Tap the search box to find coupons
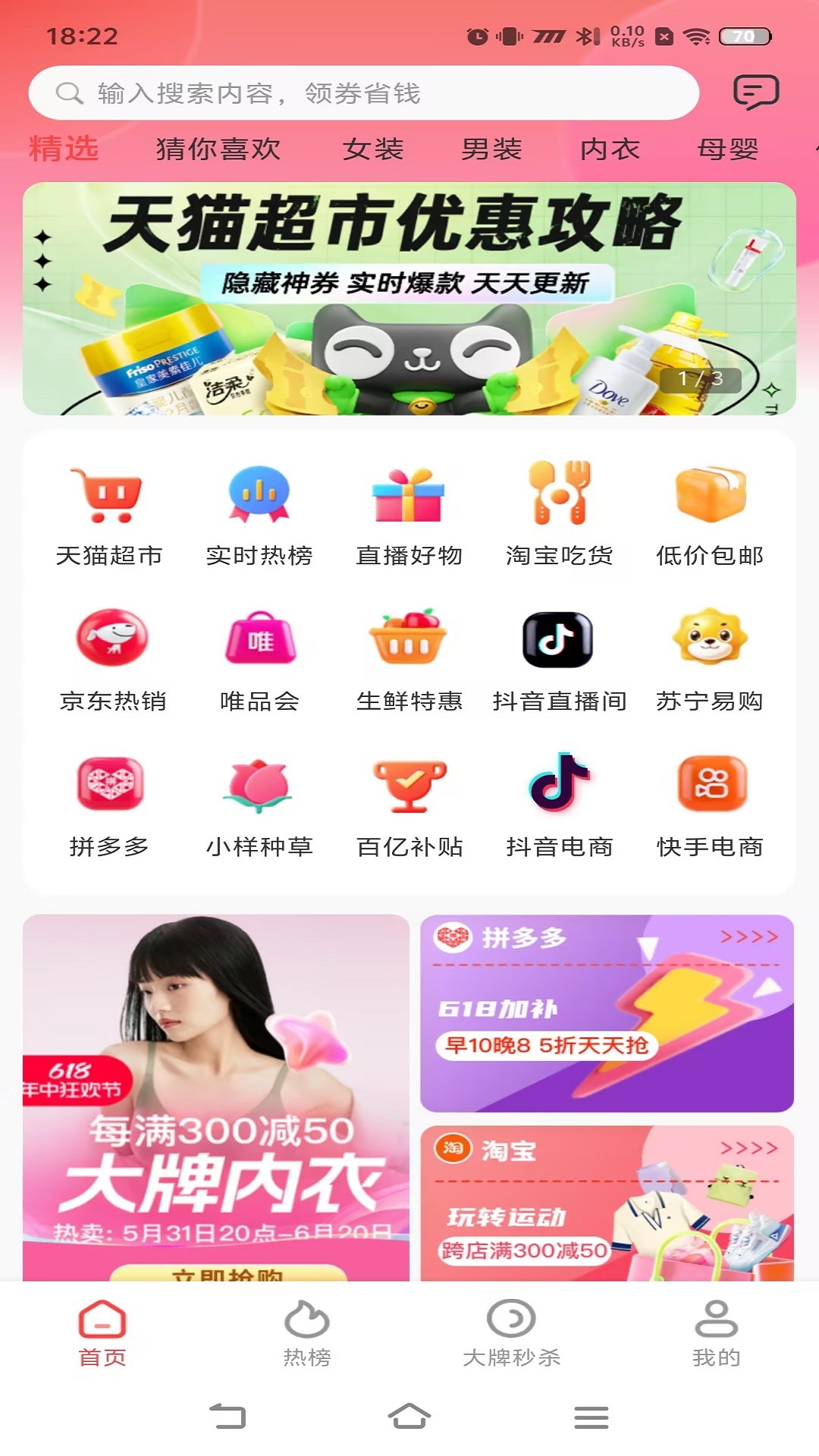The height and width of the screenshot is (1456, 819). [x=364, y=93]
